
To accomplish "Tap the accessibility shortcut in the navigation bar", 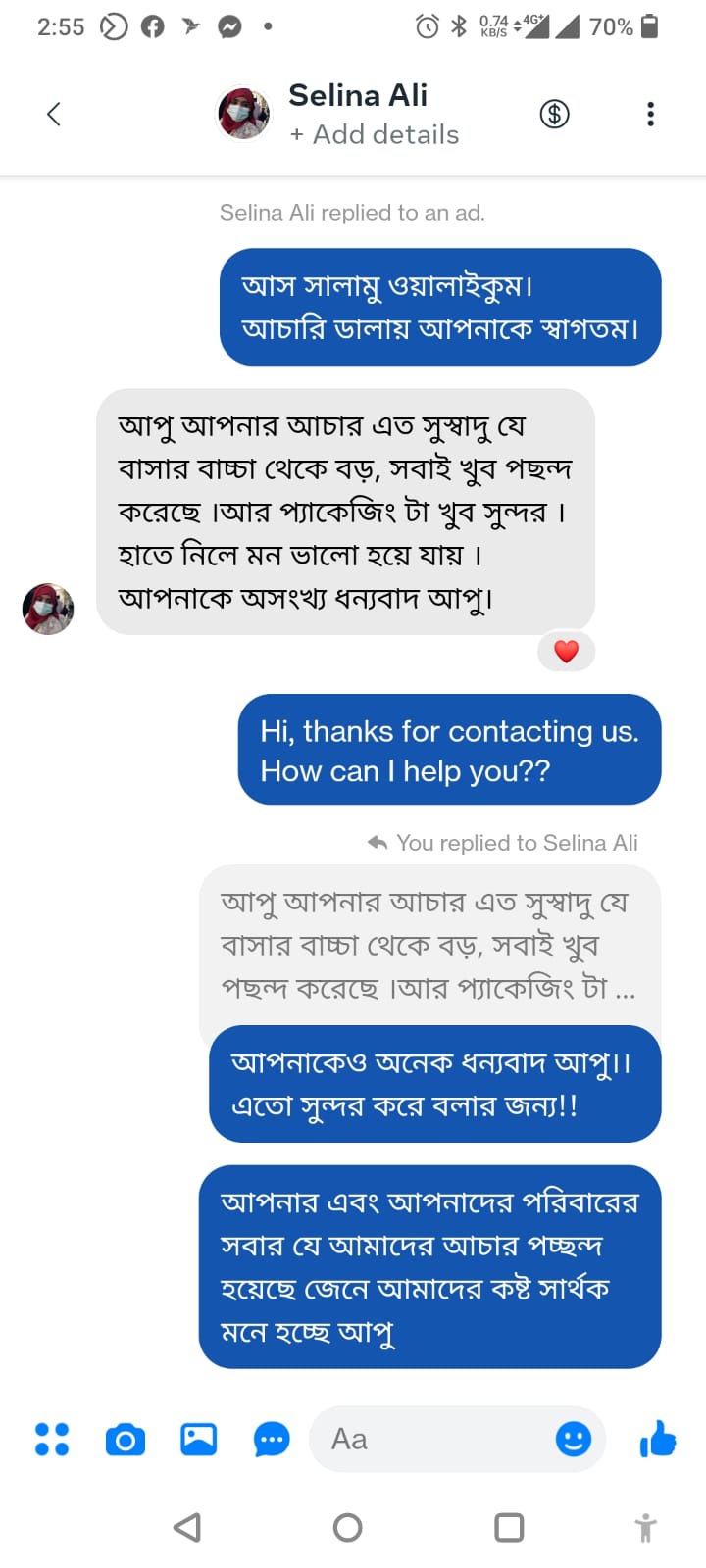I will pos(646,1526).
